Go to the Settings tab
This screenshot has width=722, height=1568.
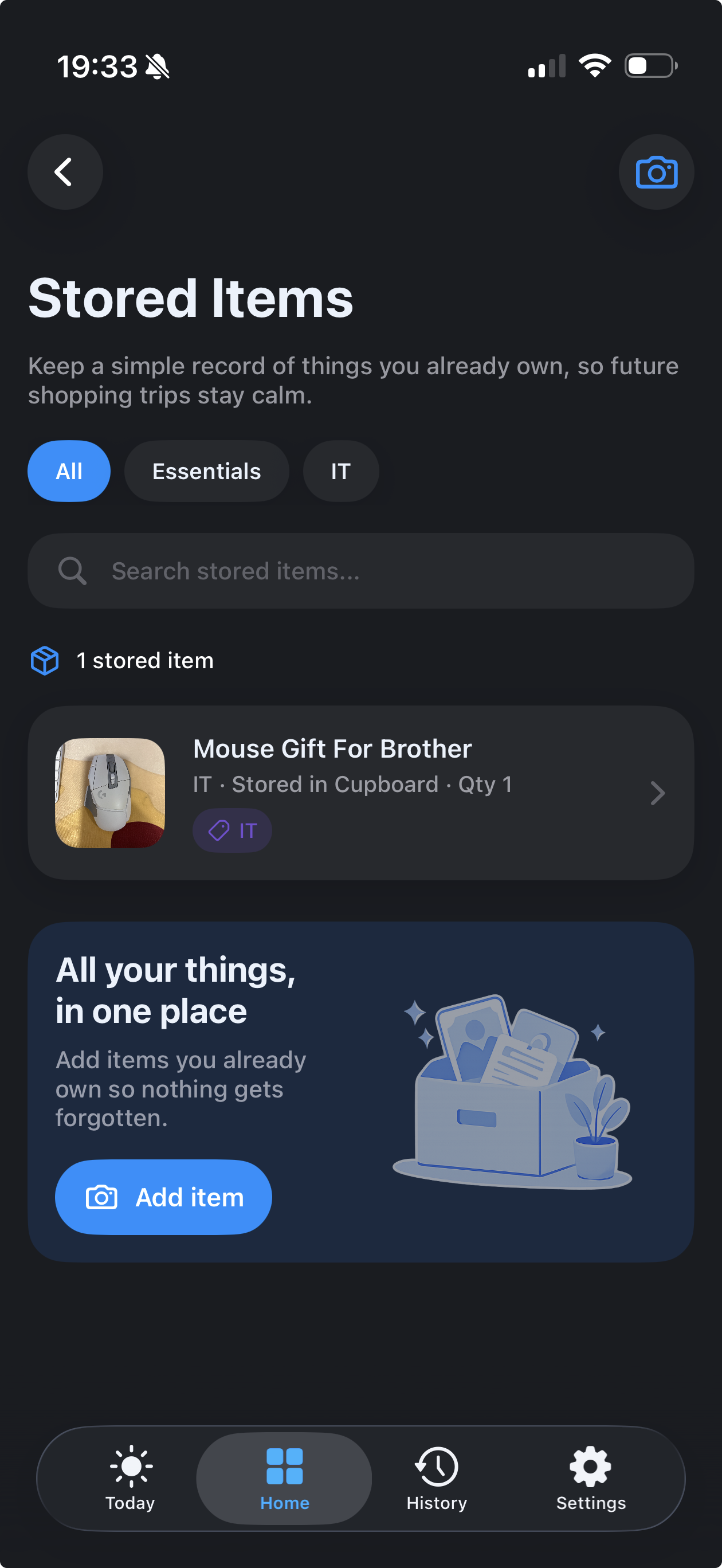pyautogui.click(x=591, y=1478)
